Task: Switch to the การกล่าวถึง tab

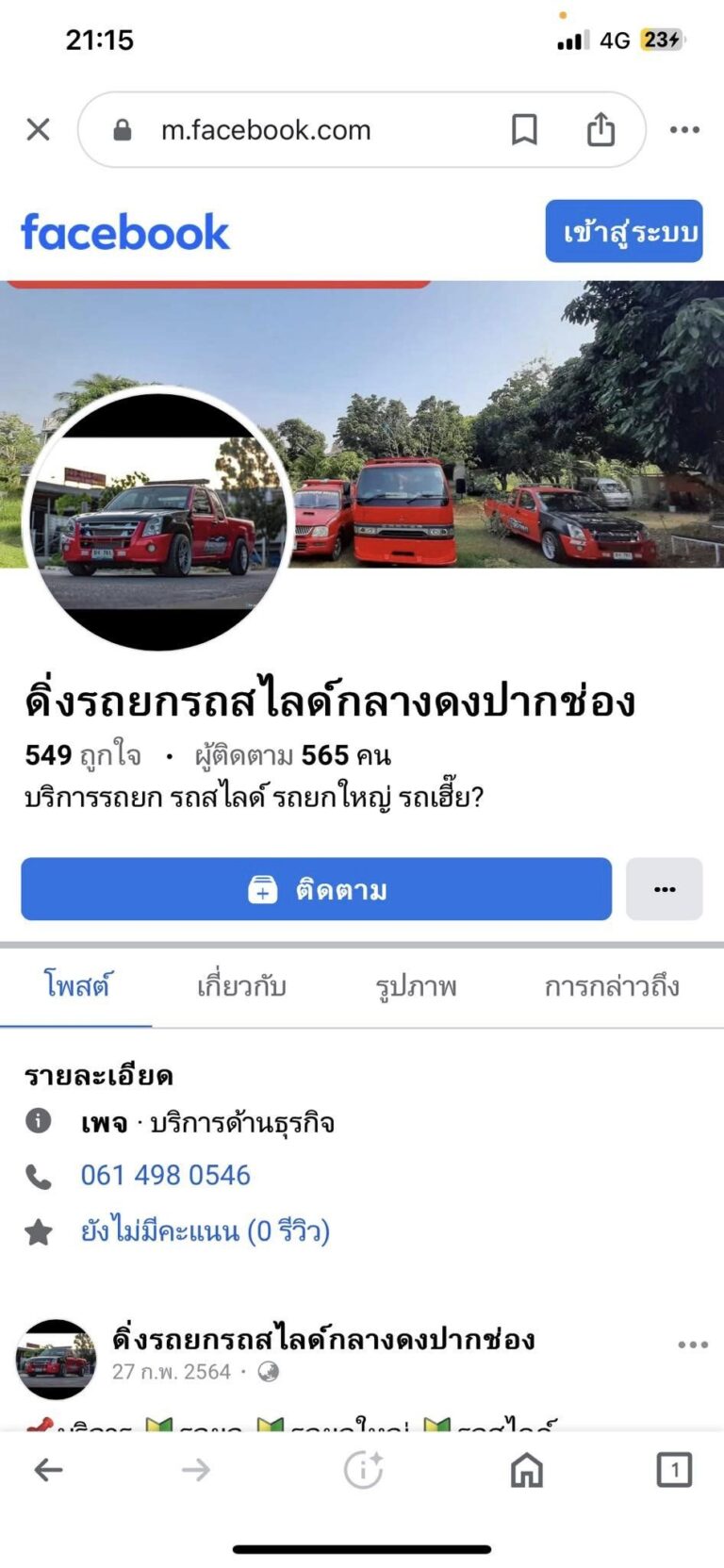Action: pyautogui.click(x=611, y=987)
